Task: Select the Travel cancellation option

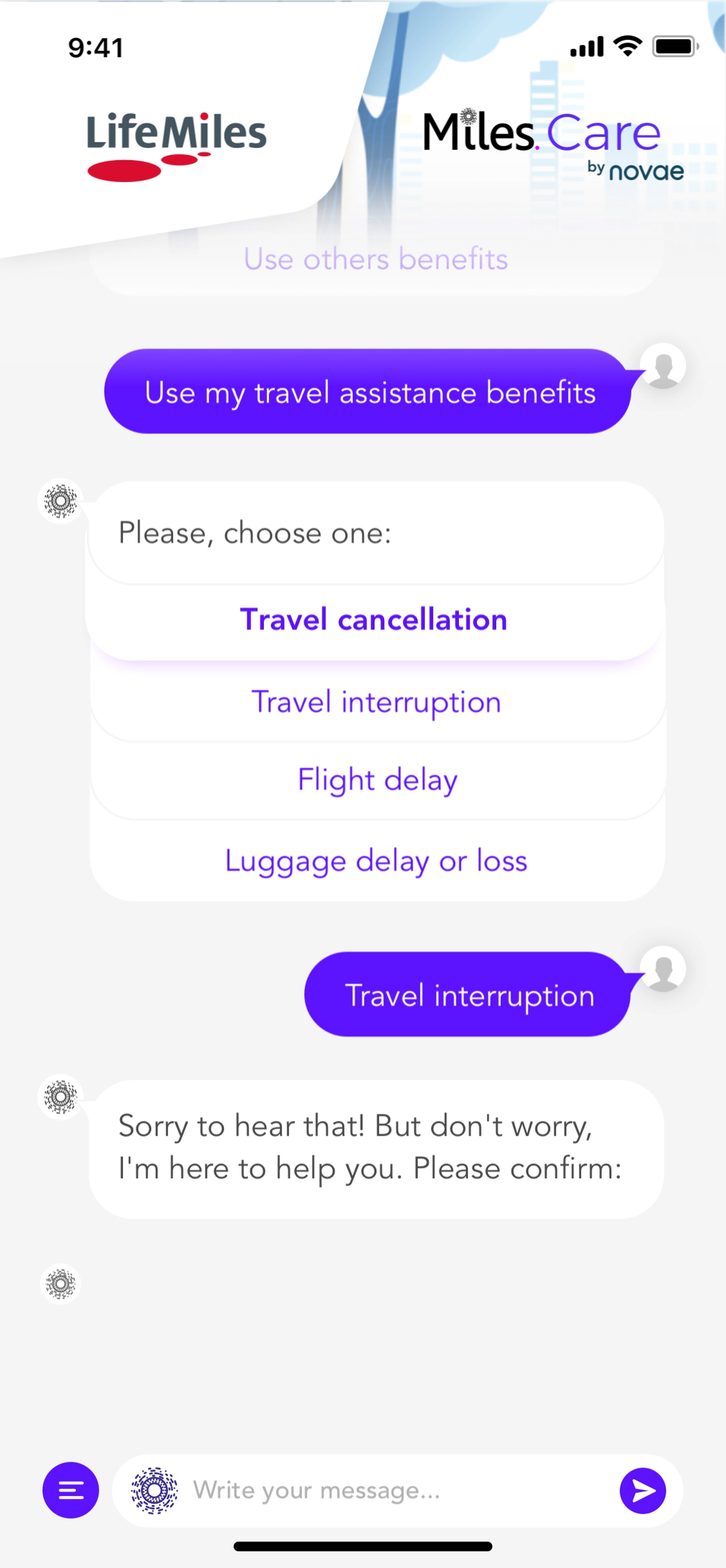Action: coord(374,620)
